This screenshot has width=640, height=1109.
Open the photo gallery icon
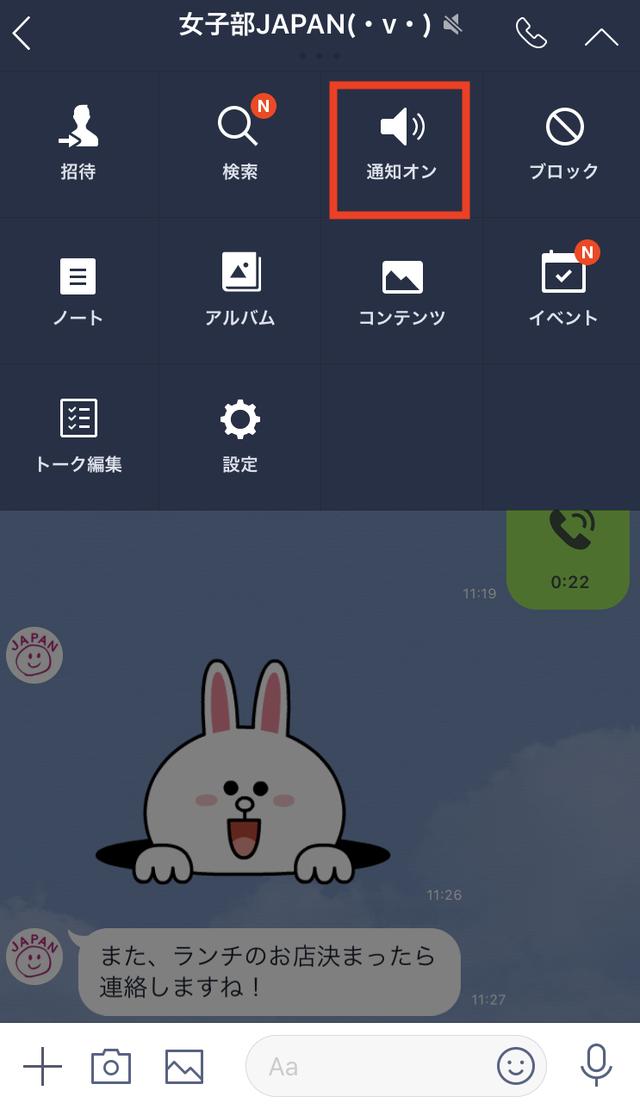[185, 1067]
